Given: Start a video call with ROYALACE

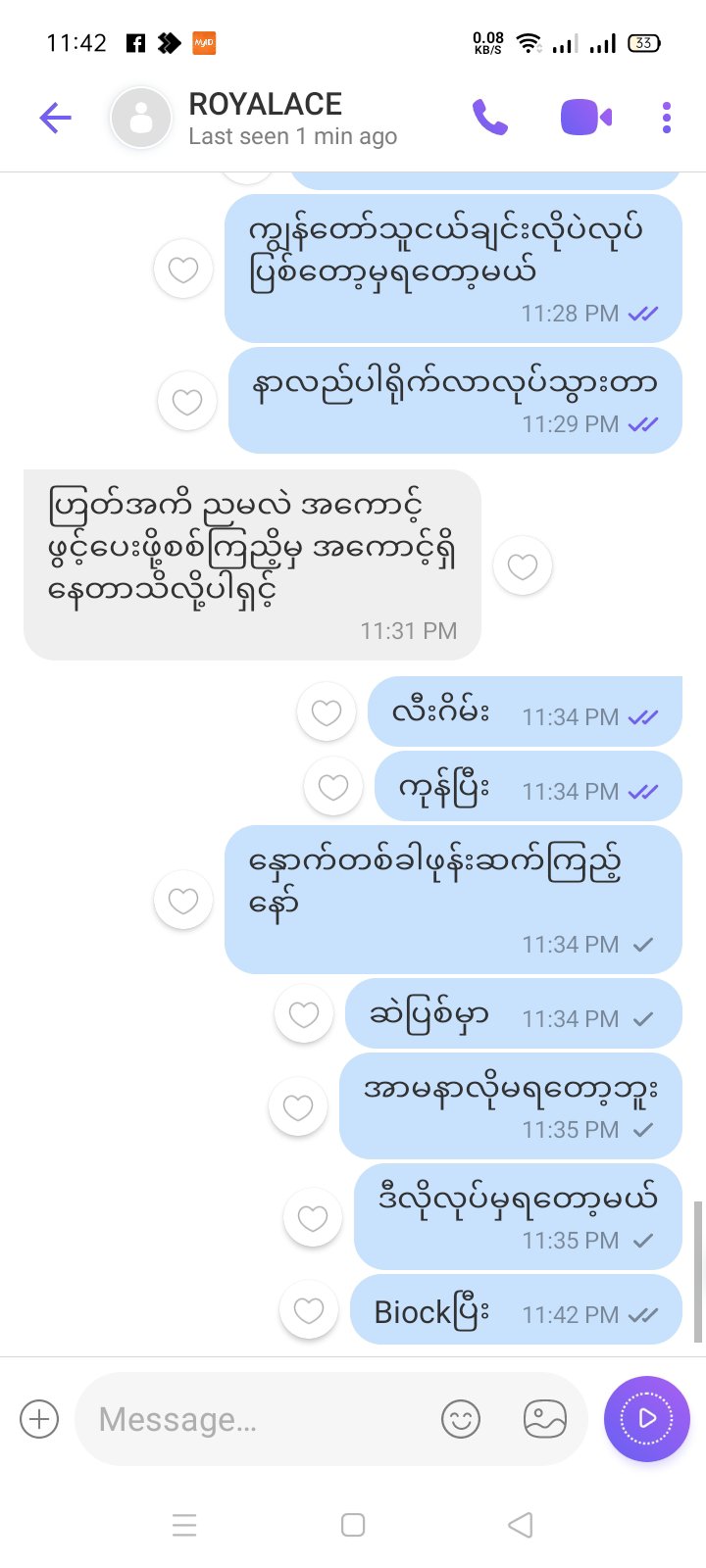Looking at the screenshot, I should (585, 118).
